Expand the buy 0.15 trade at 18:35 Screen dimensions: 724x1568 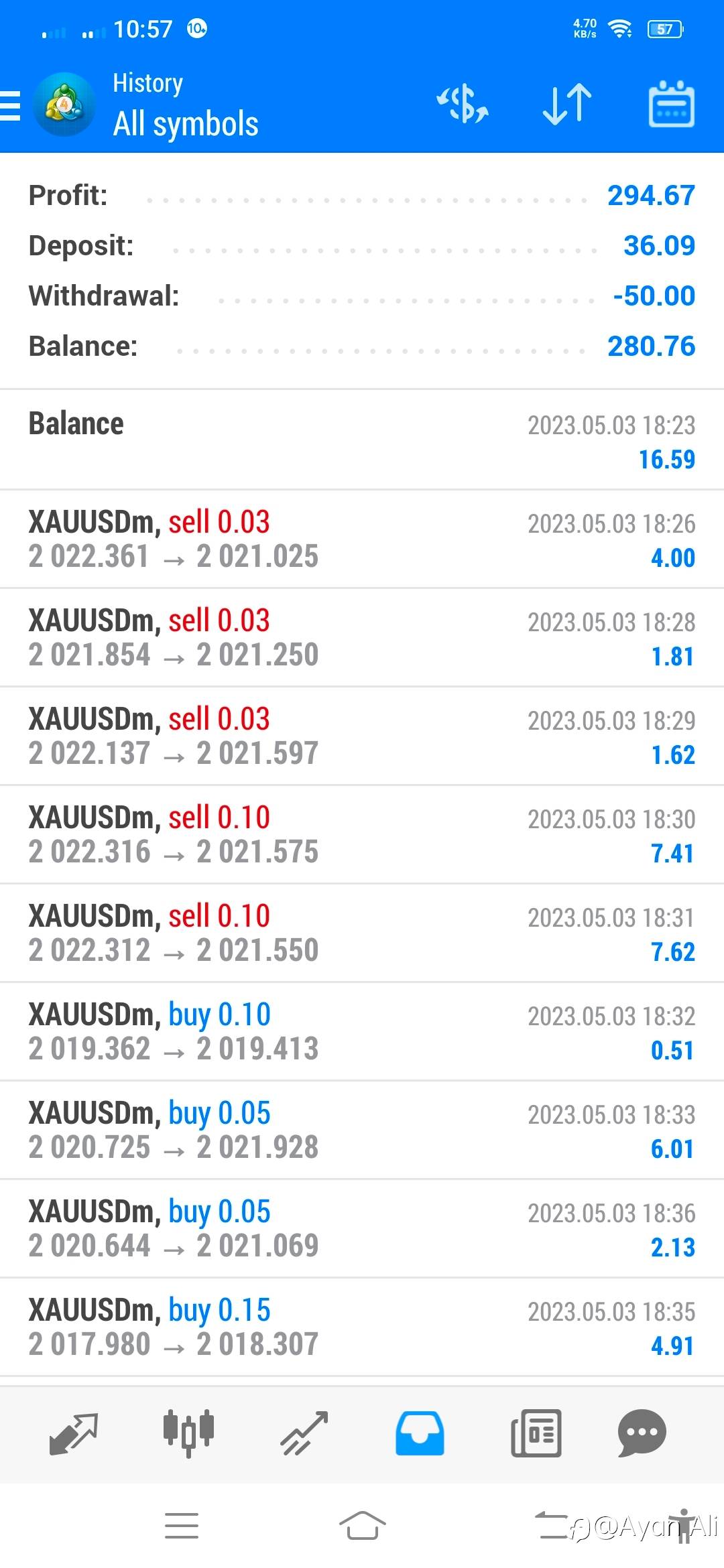click(362, 1327)
